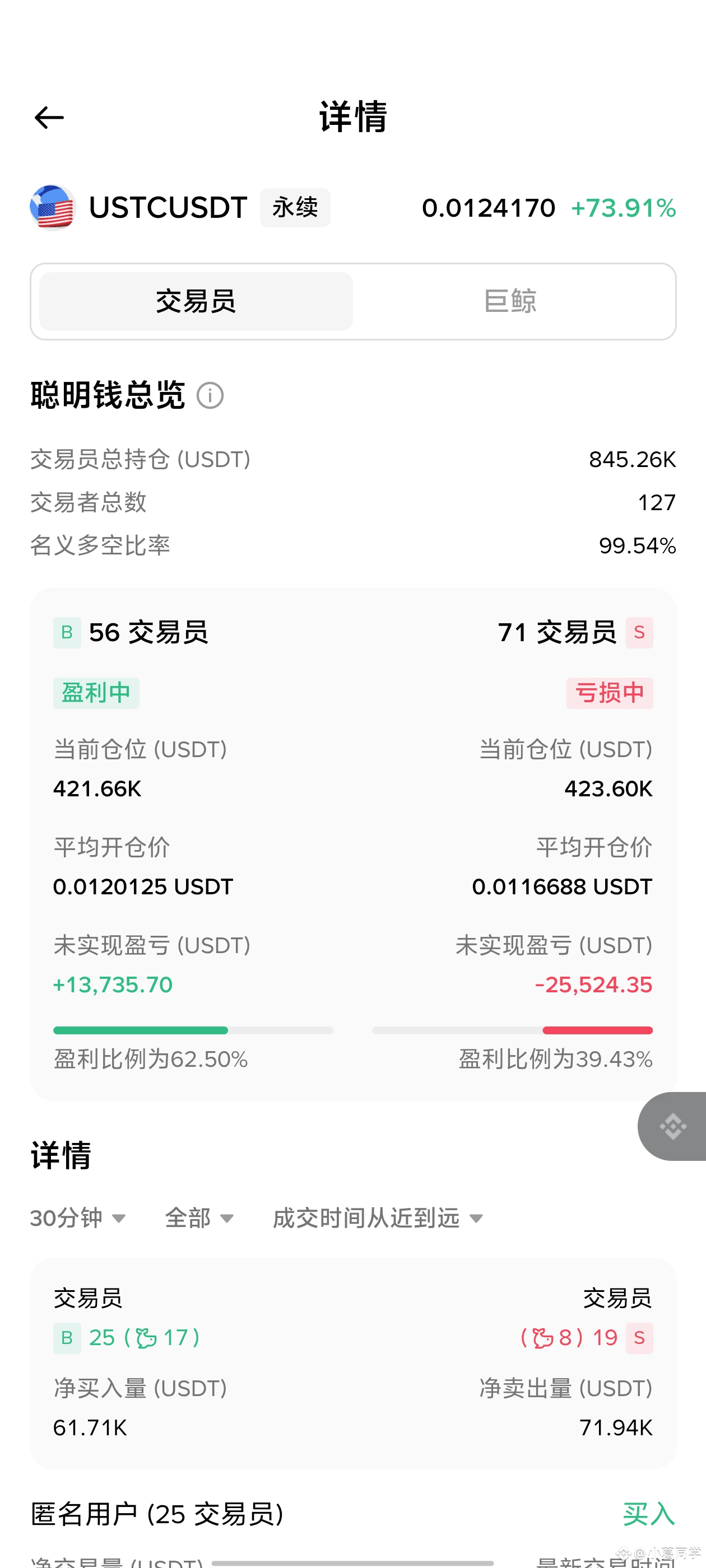Open the 30分钟 time range dropdown

[78, 1218]
